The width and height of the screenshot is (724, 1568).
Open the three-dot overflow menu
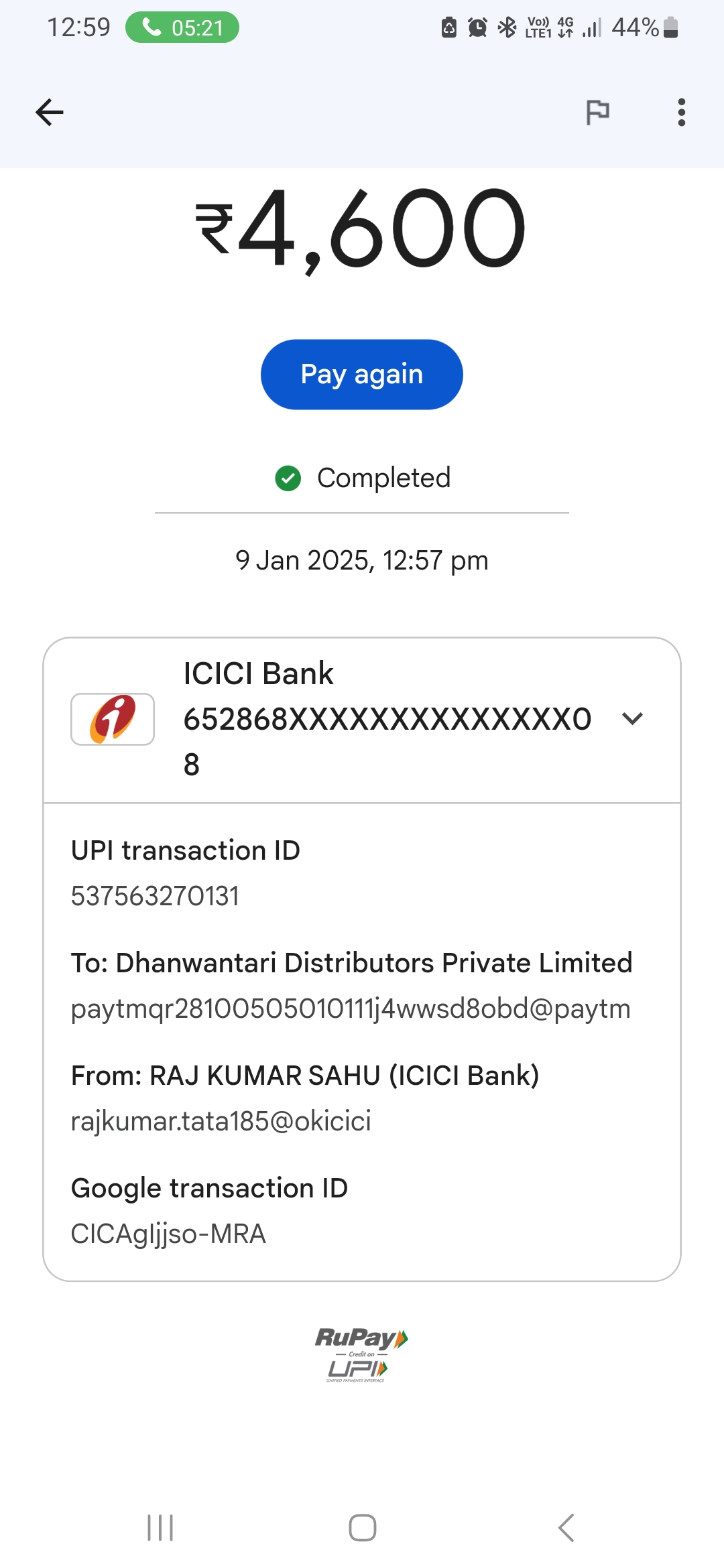(682, 112)
